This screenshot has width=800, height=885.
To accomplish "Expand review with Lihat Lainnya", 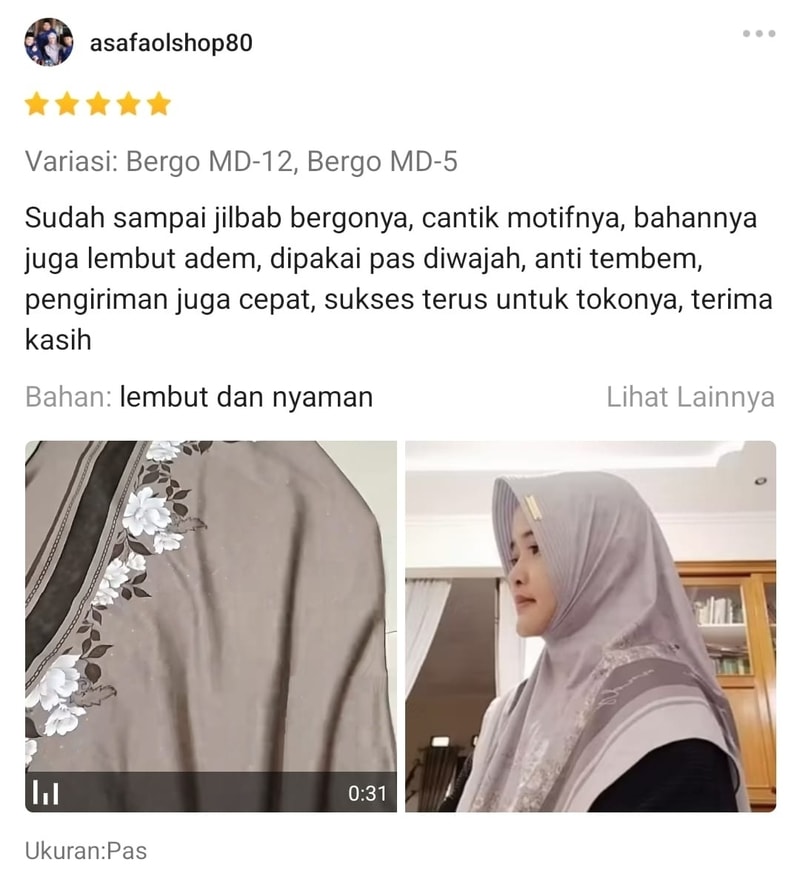I will click(690, 398).
